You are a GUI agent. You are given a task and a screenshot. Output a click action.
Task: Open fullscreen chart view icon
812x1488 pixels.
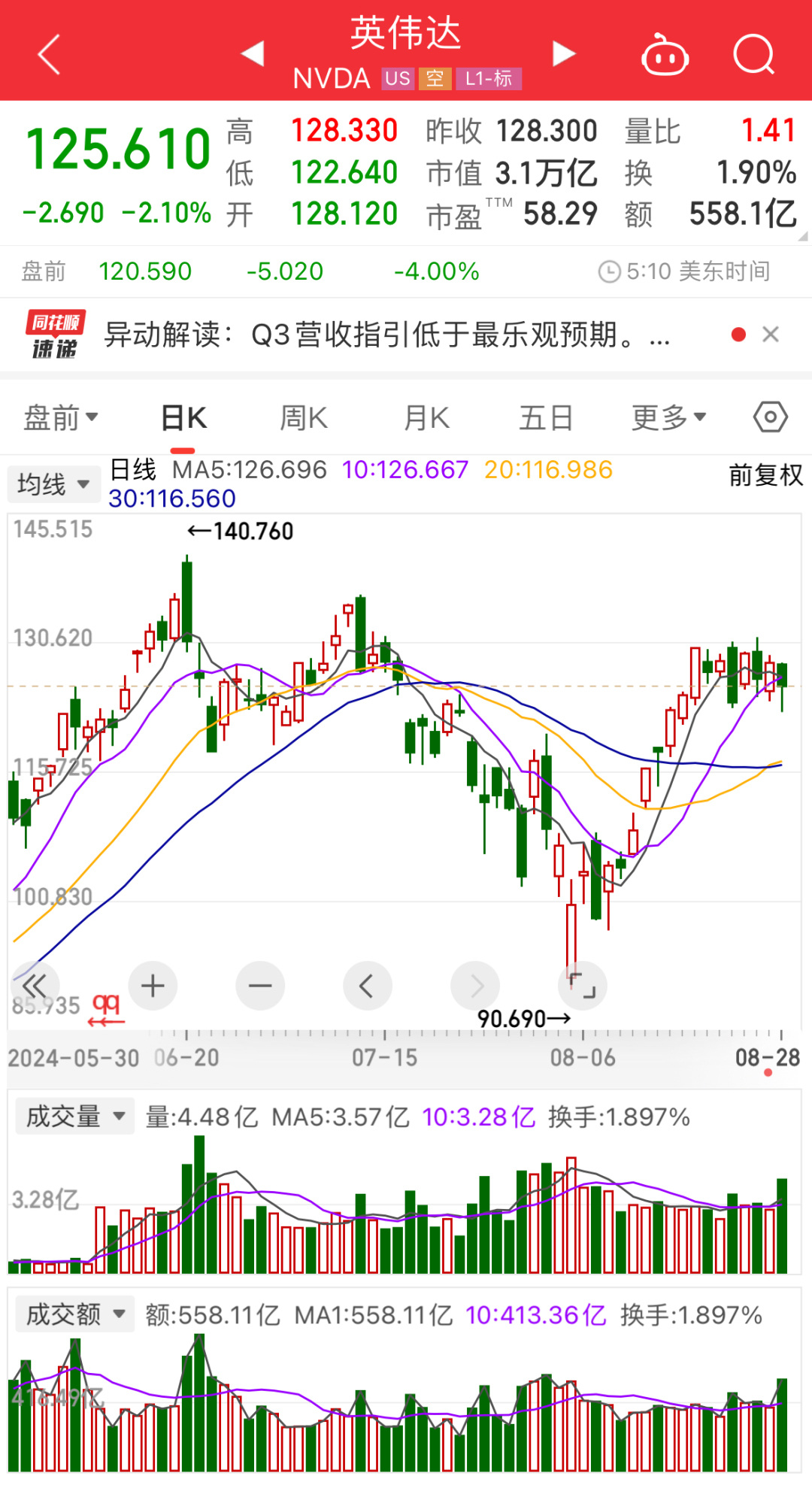coord(583,985)
